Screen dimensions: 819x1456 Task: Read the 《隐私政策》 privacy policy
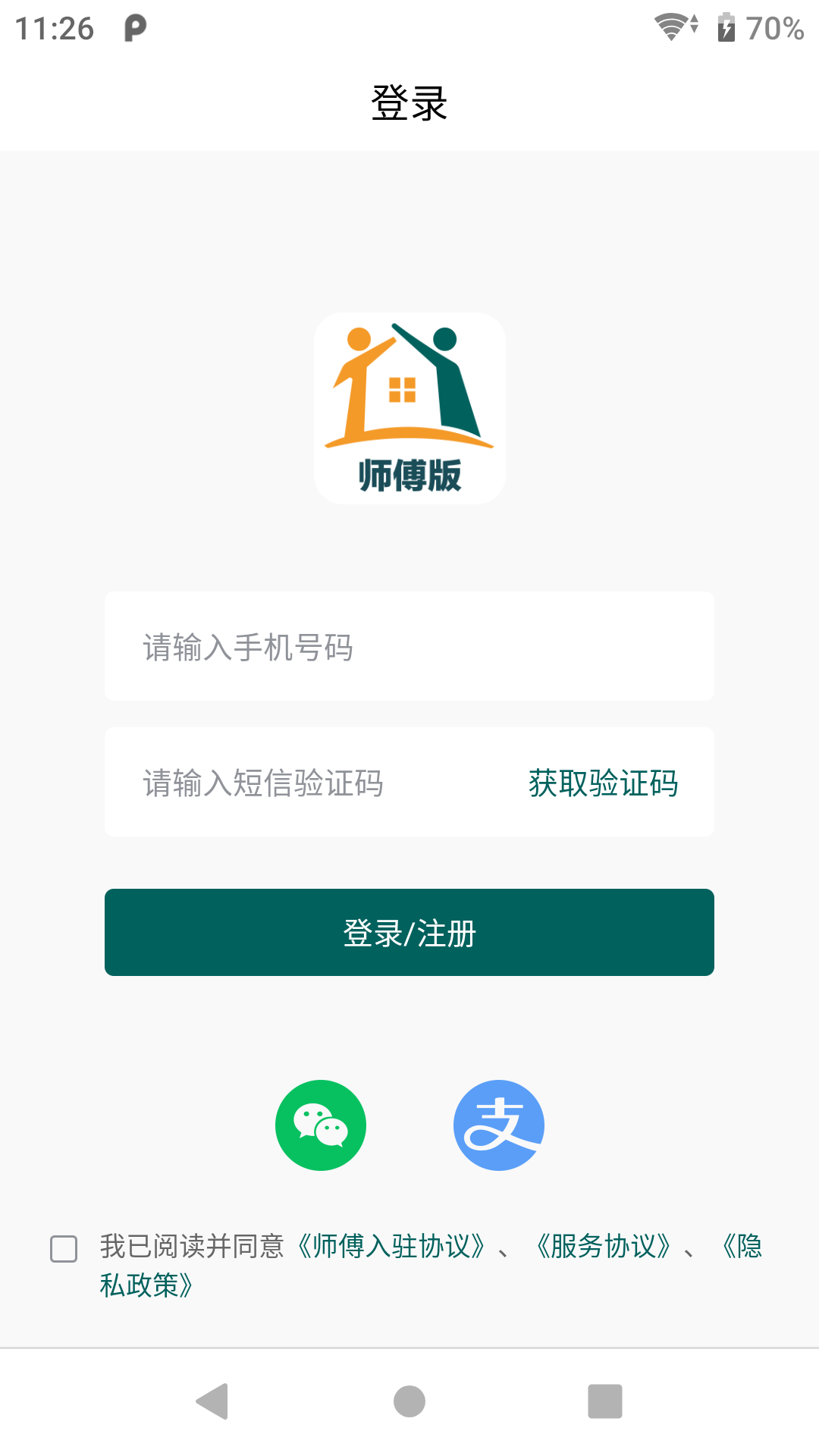pyautogui.click(x=146, y=1285)
